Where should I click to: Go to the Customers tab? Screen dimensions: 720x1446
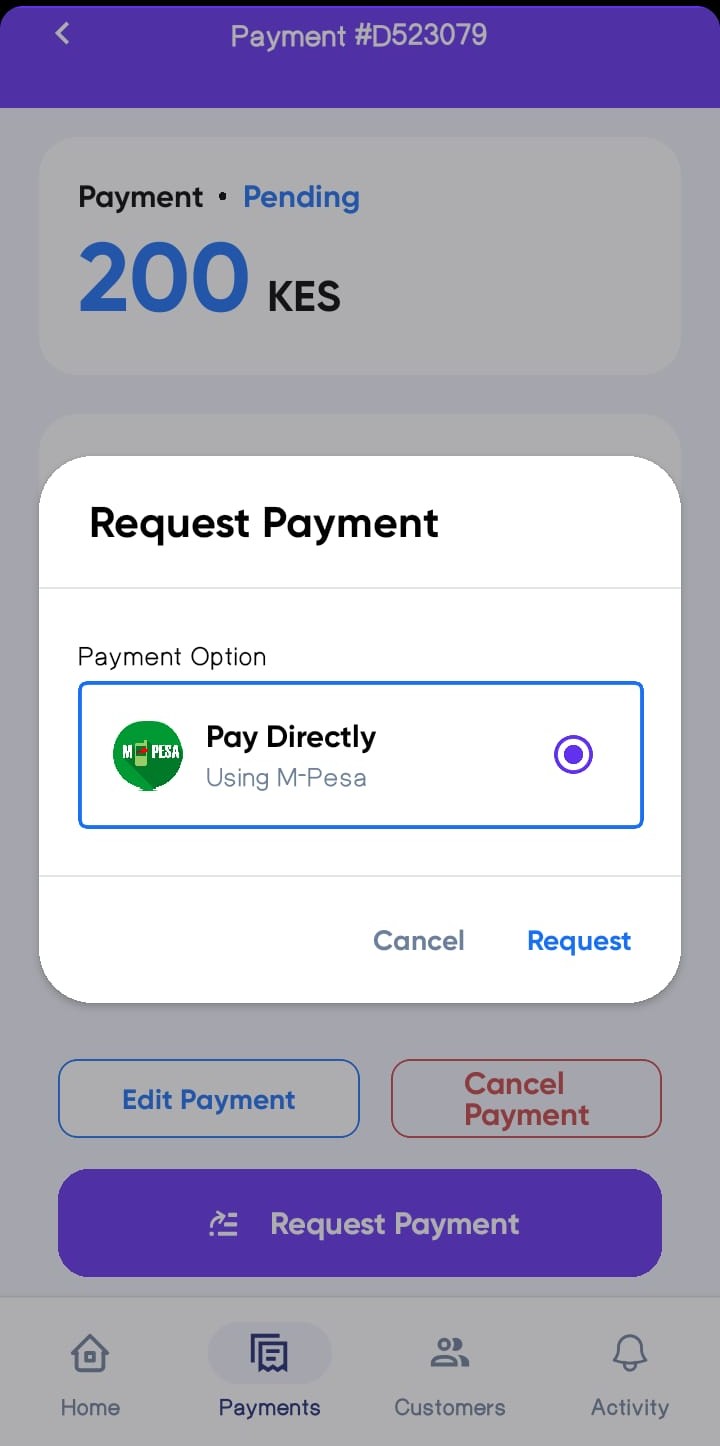[x=449, y=1376]
